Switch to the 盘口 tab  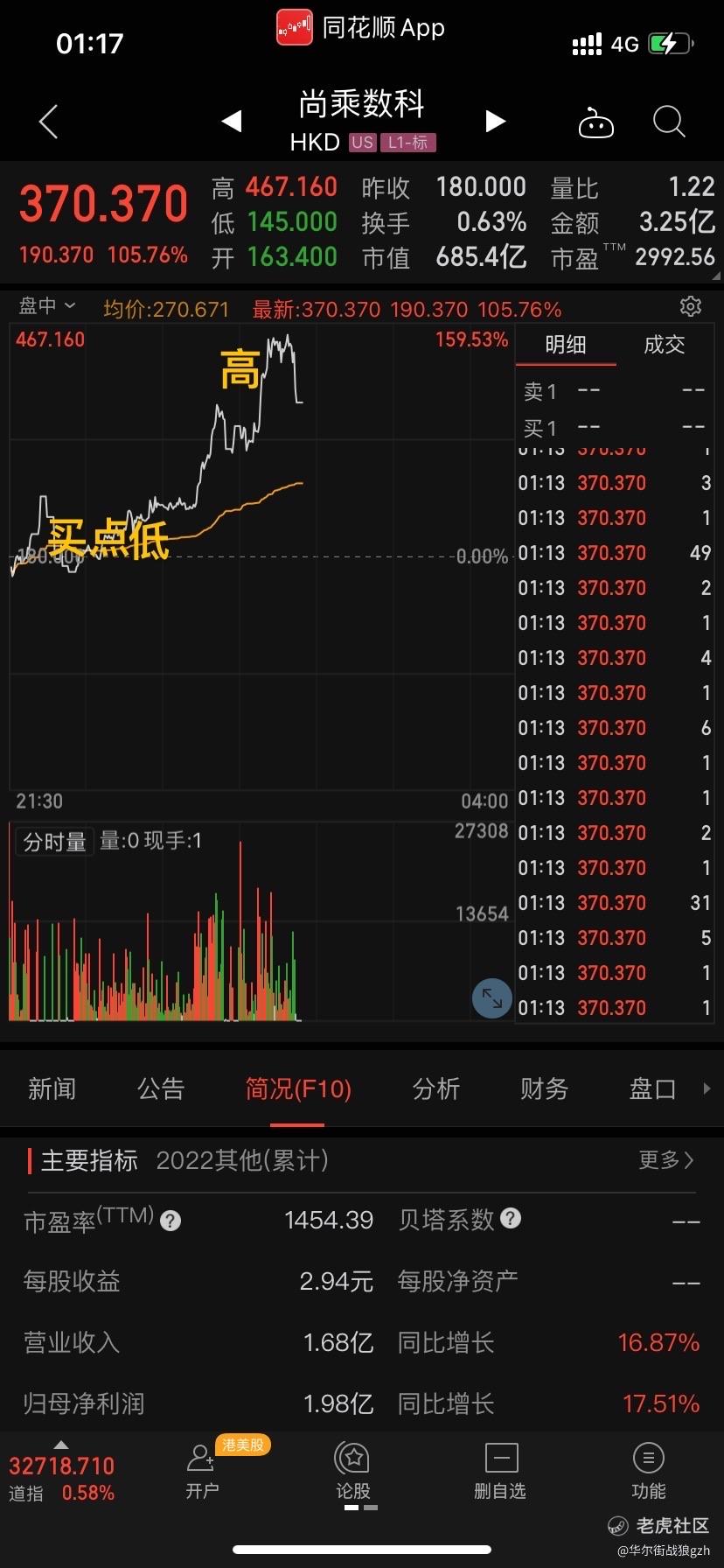pos(652,1088)
